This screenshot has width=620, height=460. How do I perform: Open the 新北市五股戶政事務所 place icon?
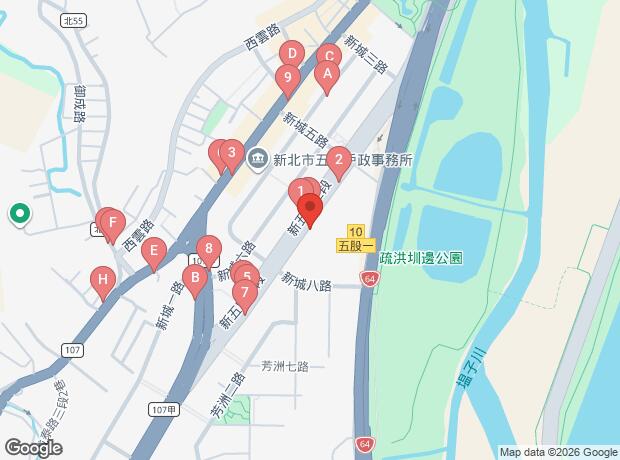point(258,159)
